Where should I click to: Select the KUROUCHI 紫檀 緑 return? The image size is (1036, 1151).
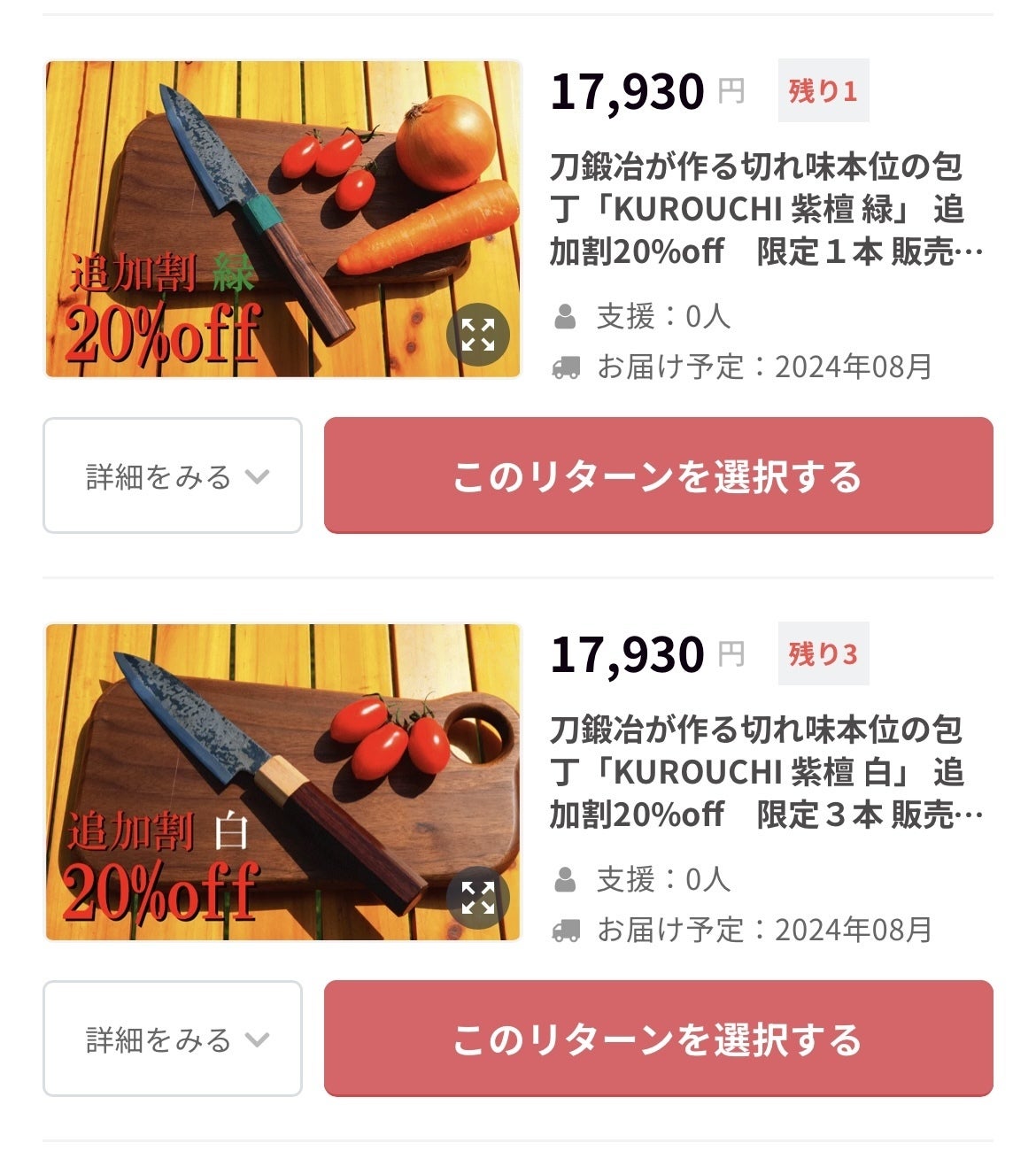click(x=658, y=476)
